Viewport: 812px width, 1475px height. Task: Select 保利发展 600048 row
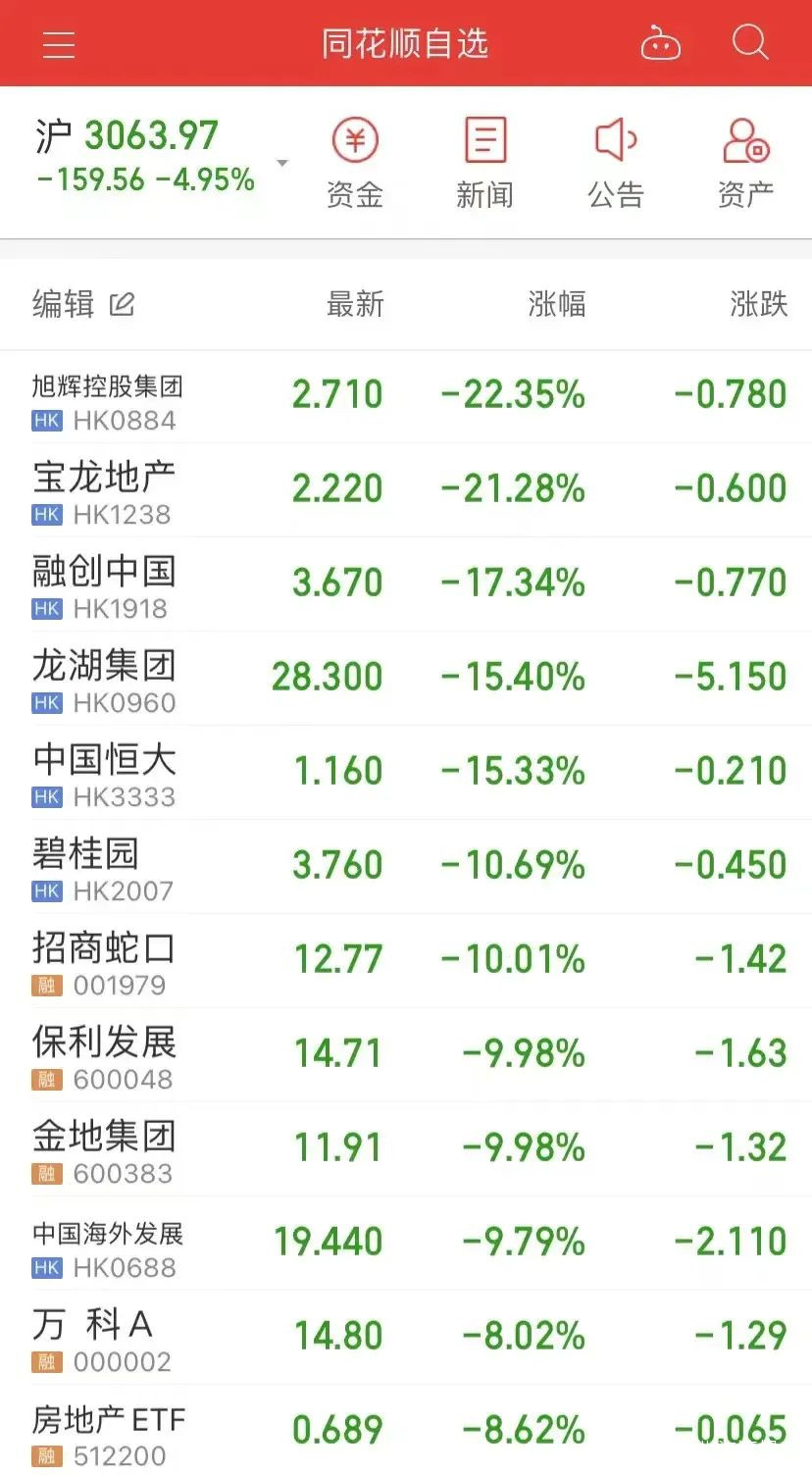click(x=104, y=1055)
